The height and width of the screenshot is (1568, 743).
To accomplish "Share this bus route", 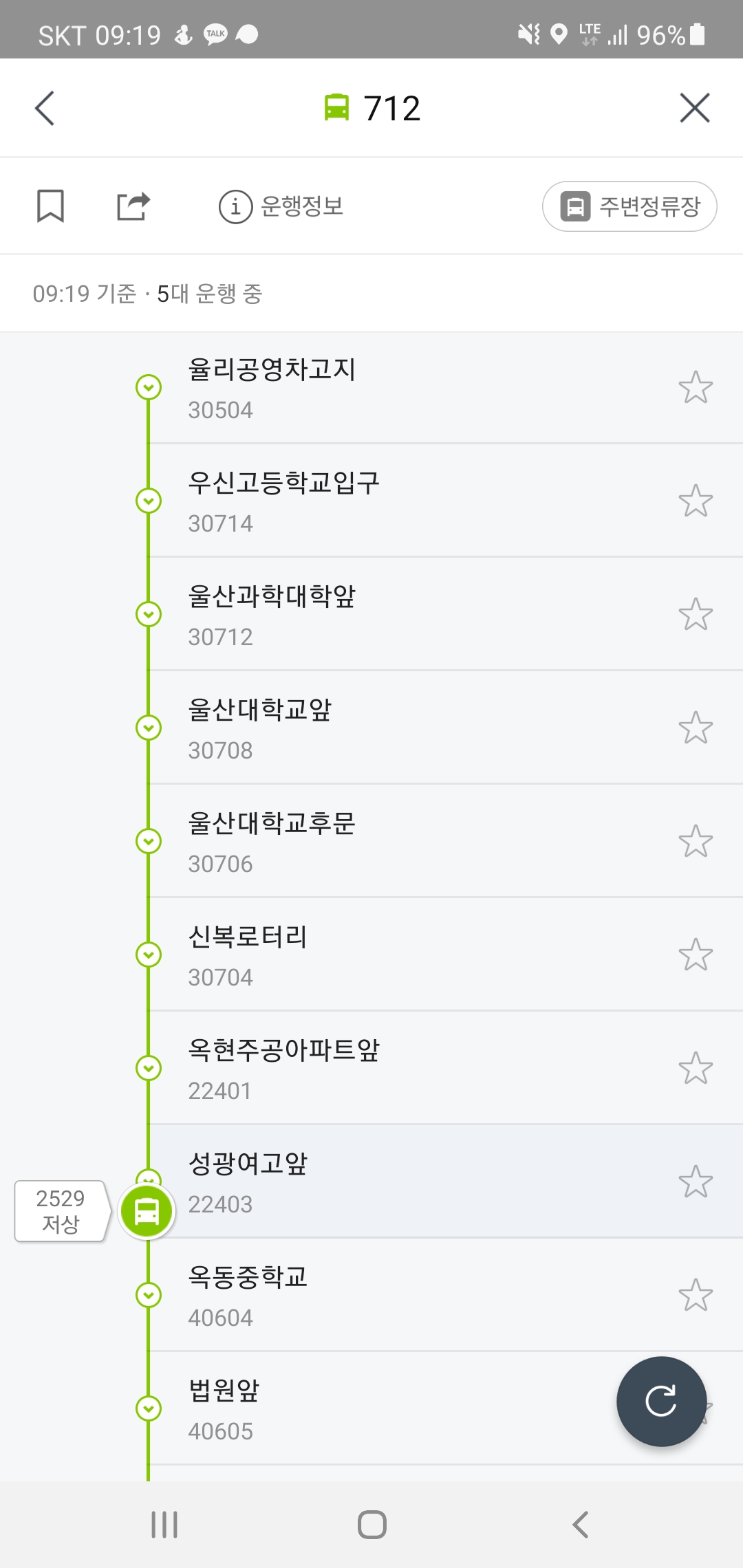I will [x=133, y=206].
